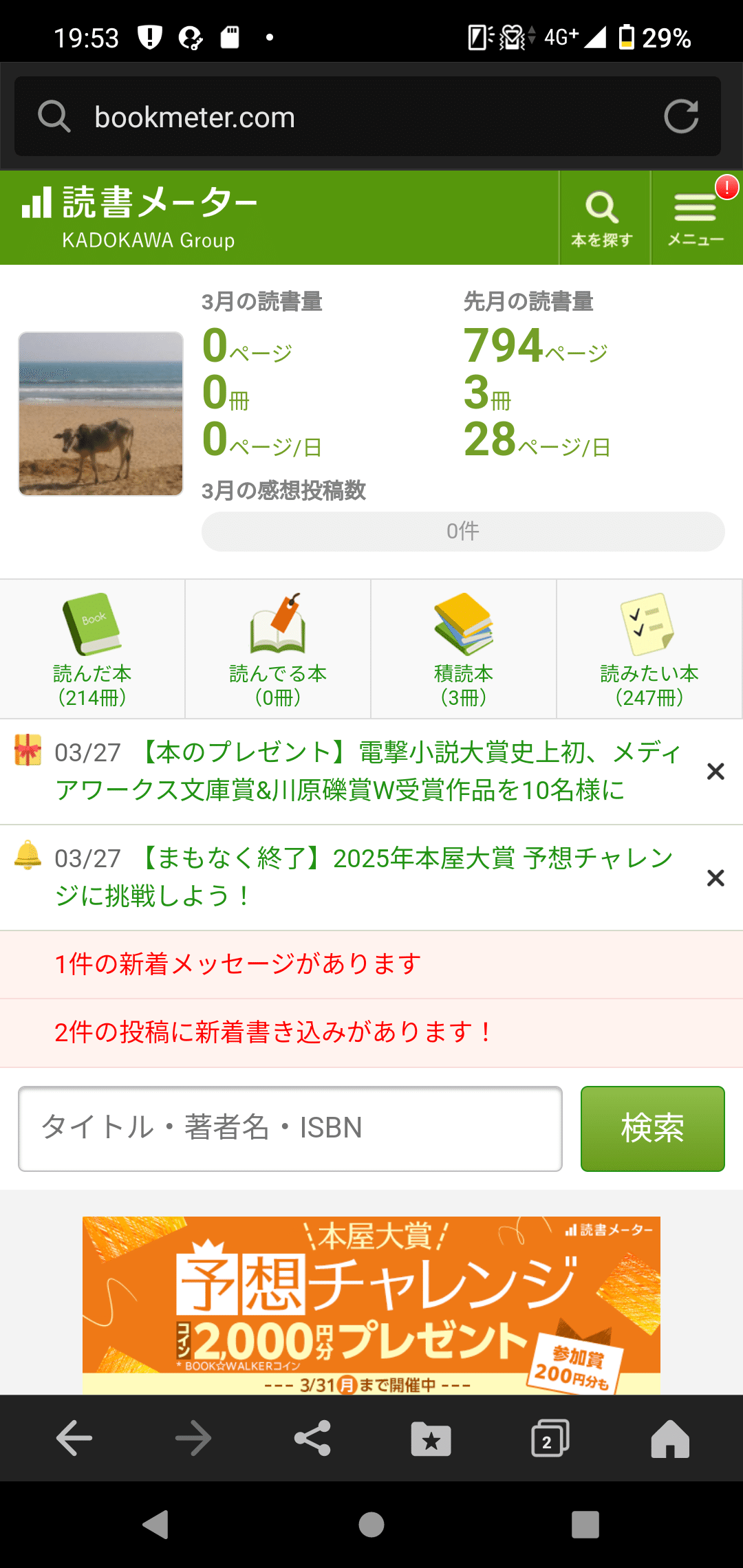Open the browser's tab switcher

coord(550,1438)
